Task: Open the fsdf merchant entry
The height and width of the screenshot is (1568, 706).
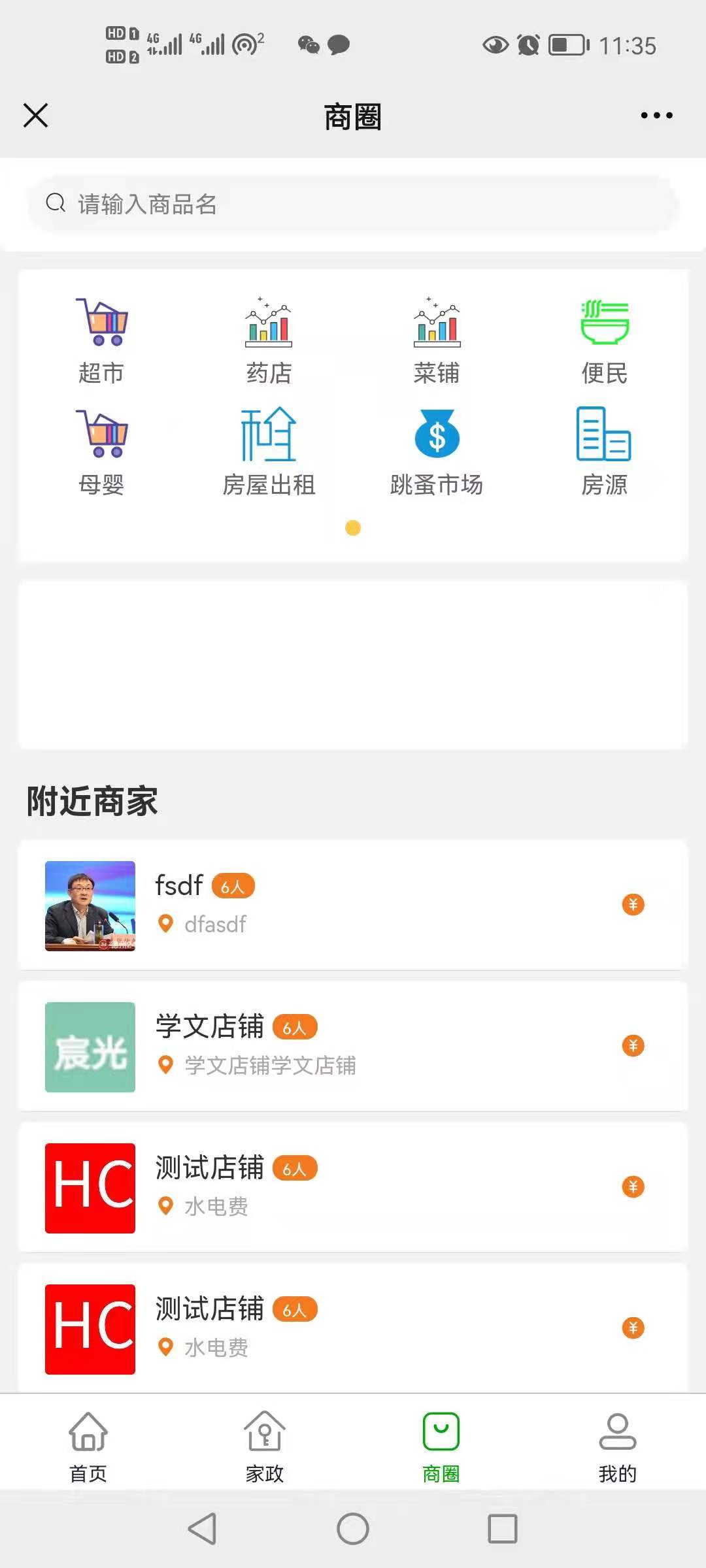Action: click(x=327, y=906)
